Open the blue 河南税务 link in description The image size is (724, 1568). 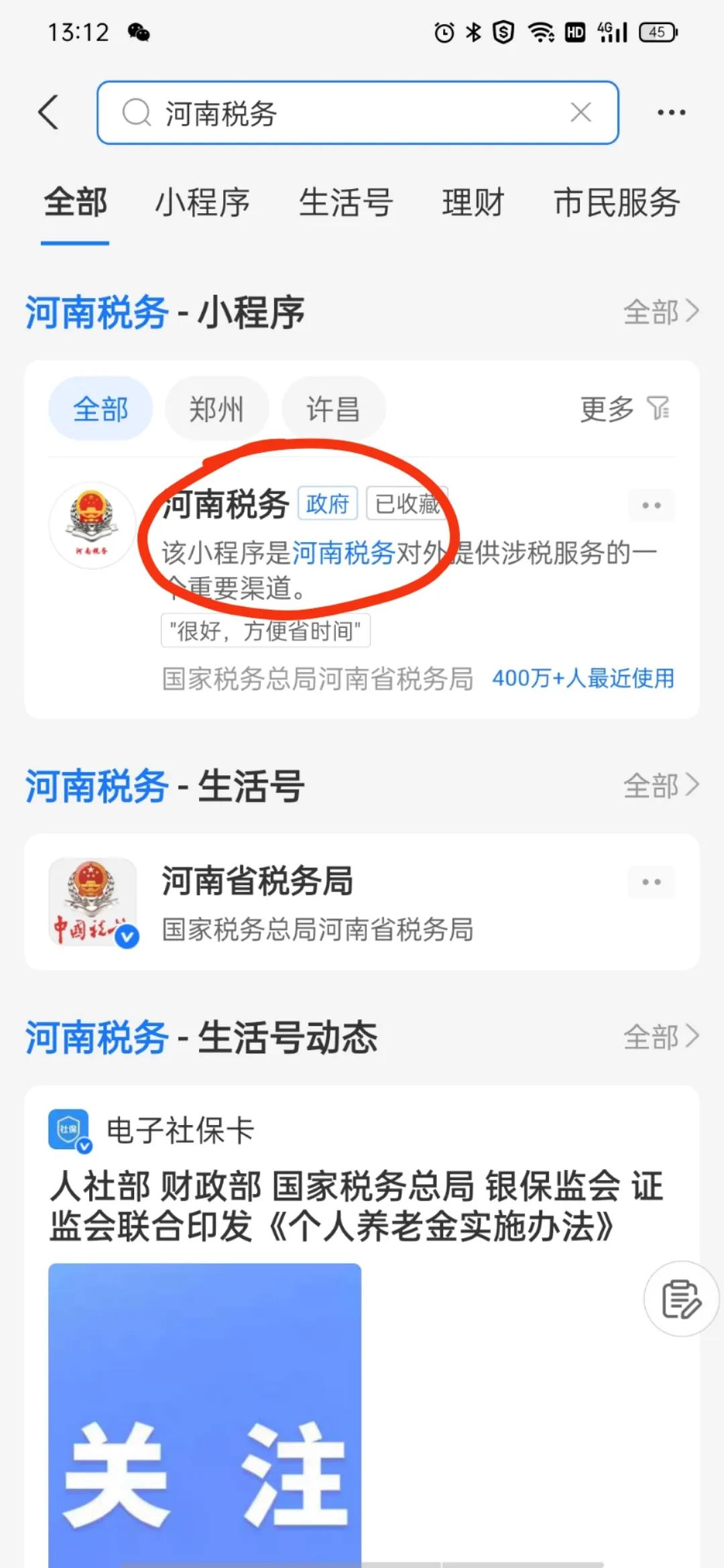344,553
